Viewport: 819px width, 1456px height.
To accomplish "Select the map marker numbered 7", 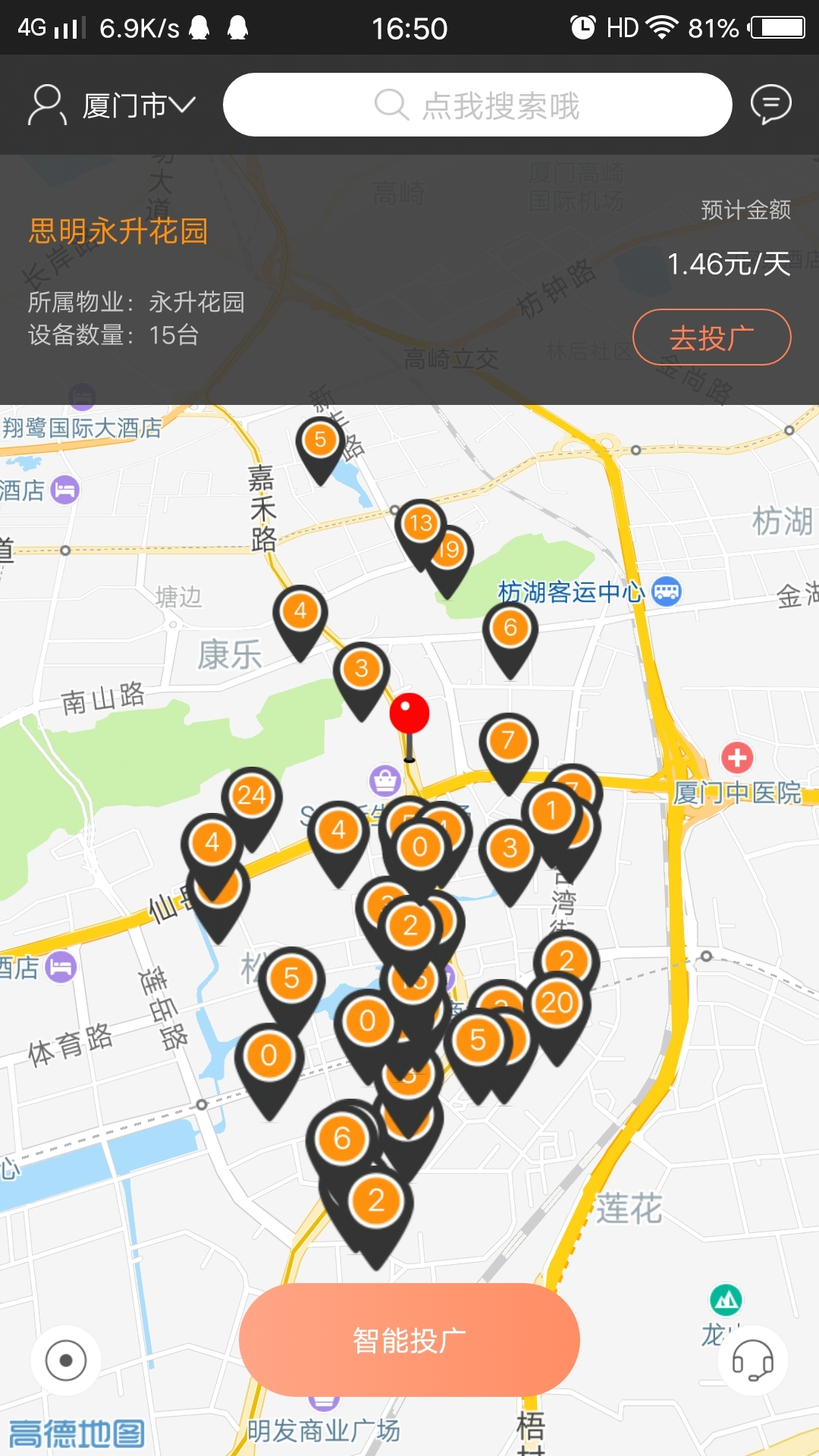I will 508,752.
